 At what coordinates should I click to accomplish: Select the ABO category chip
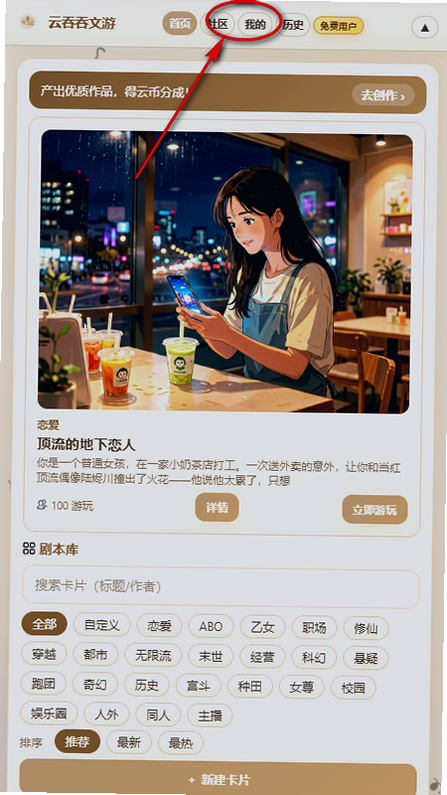pyautogui.click(x=211, y=626)
